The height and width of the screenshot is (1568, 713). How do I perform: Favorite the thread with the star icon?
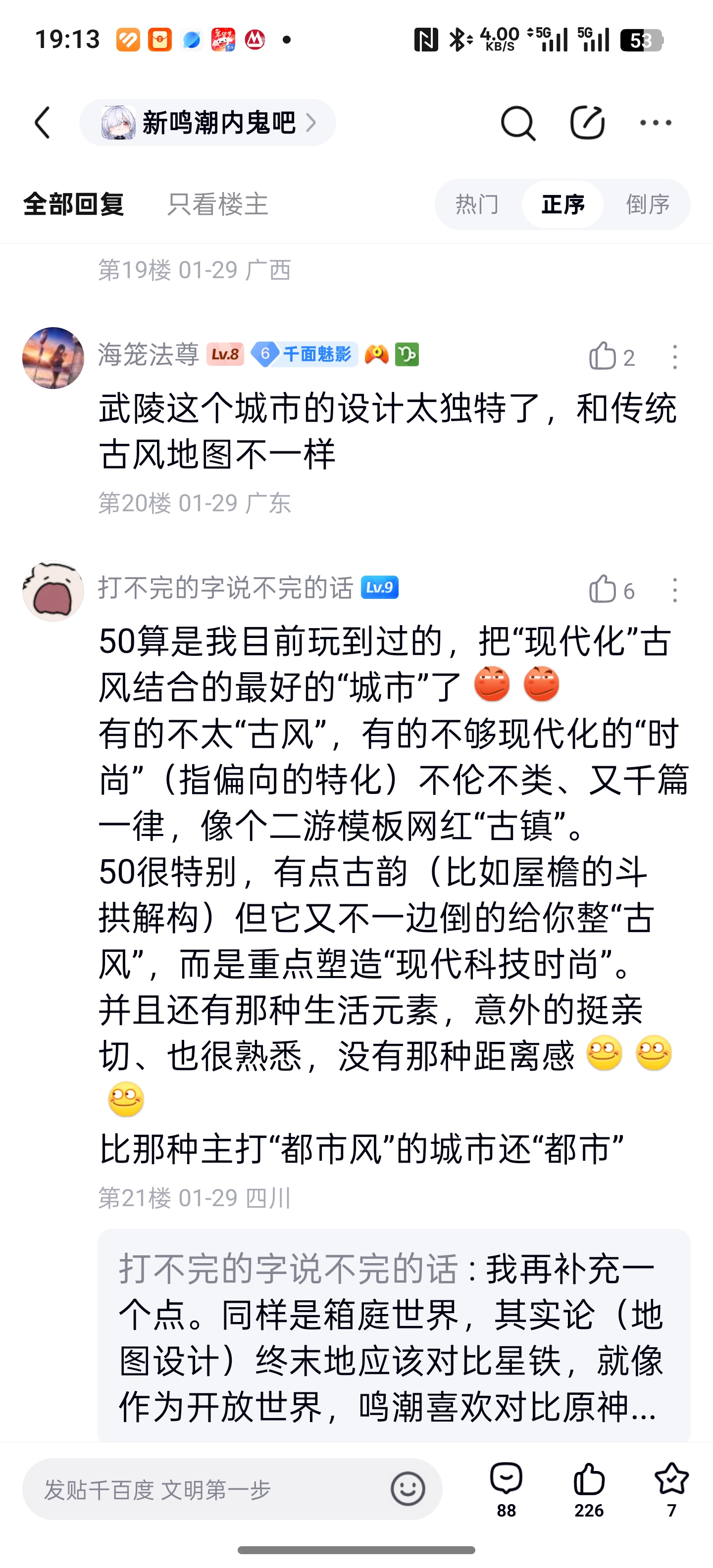(671, 1488)
